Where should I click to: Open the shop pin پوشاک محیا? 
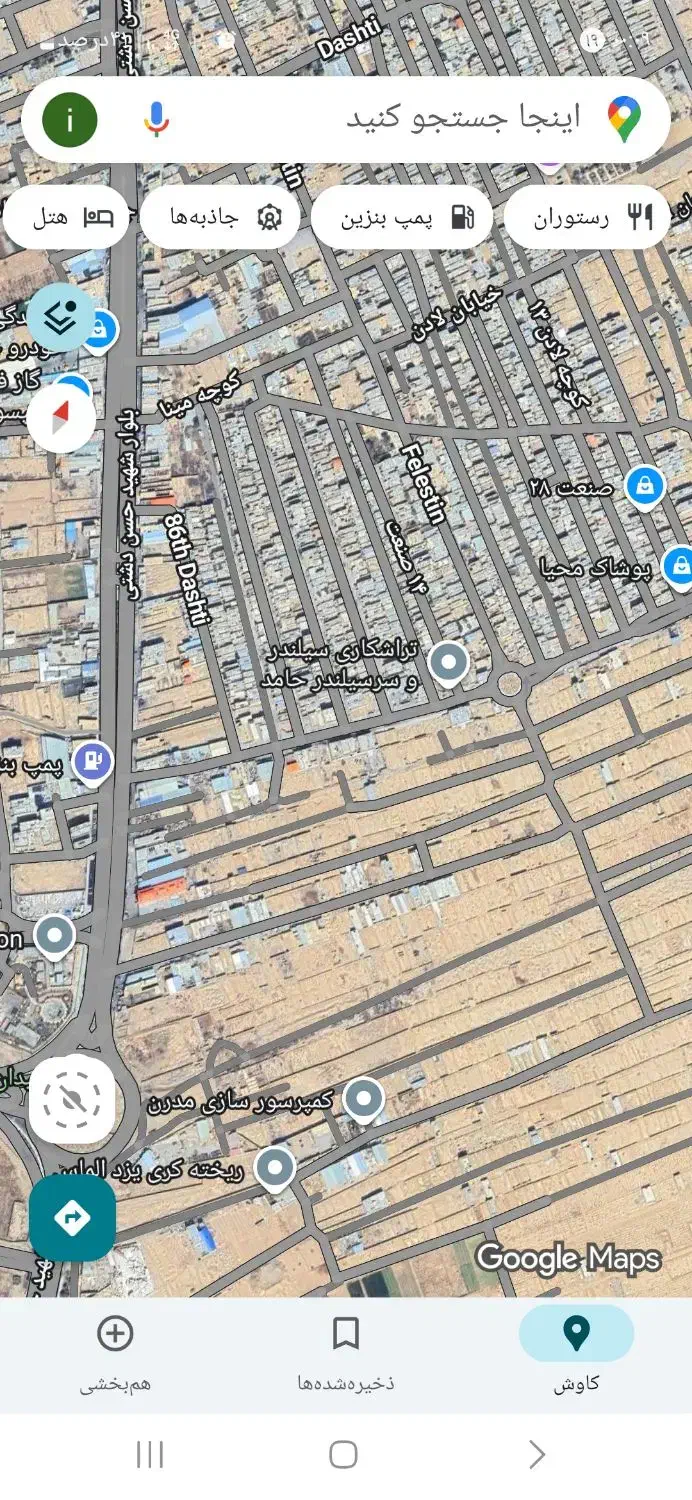[x=679, y=565]
